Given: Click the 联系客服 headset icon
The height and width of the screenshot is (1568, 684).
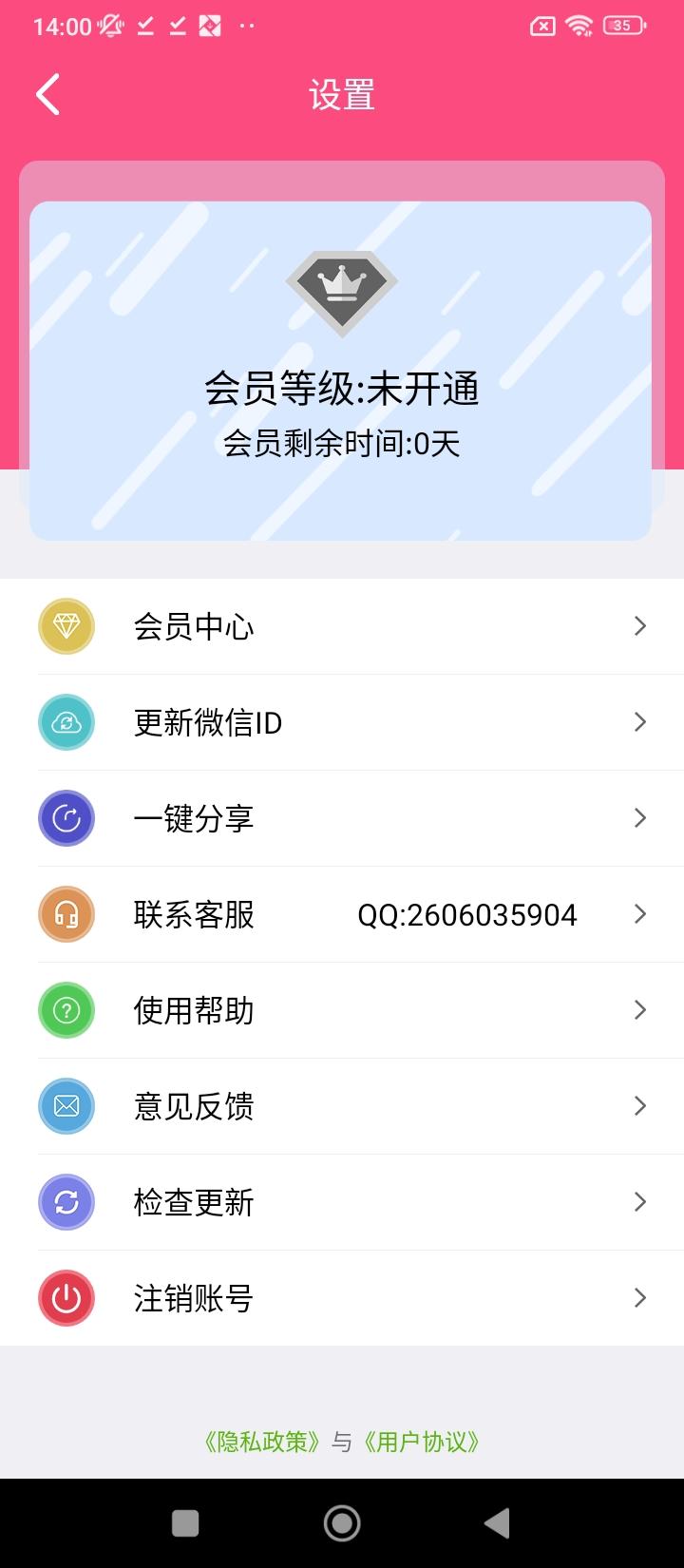Looking at the screenshot, I should [x=66, y=914].
